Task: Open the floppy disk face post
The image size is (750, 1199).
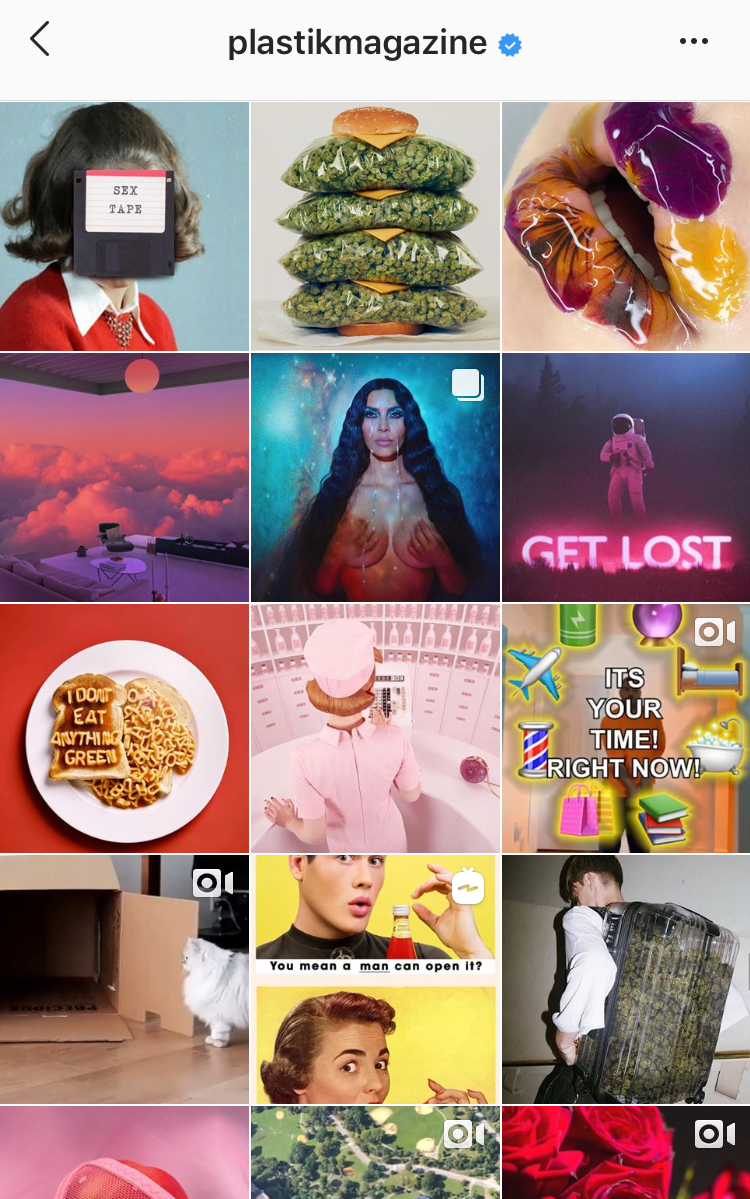Action: tap(124, 226)
